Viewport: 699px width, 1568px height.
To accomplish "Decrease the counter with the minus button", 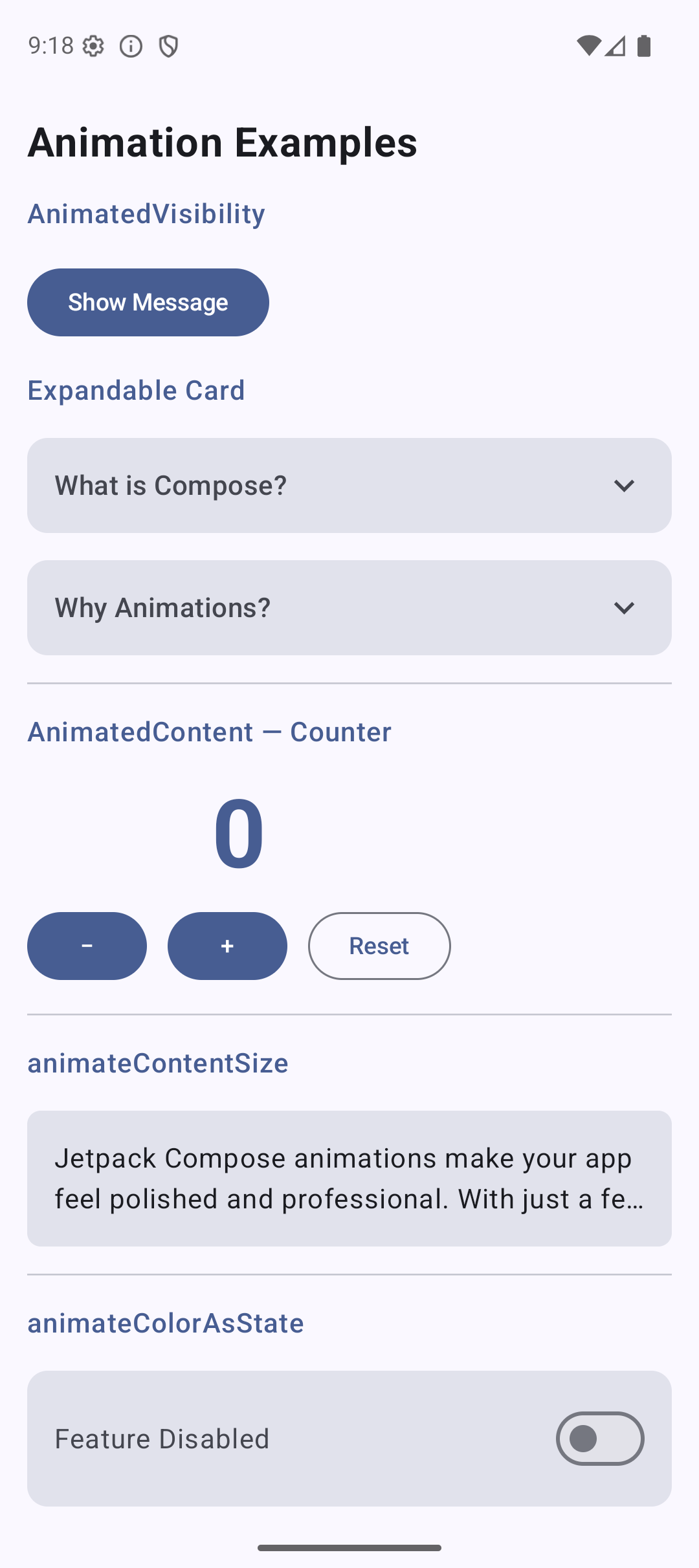I will (87, 946).
